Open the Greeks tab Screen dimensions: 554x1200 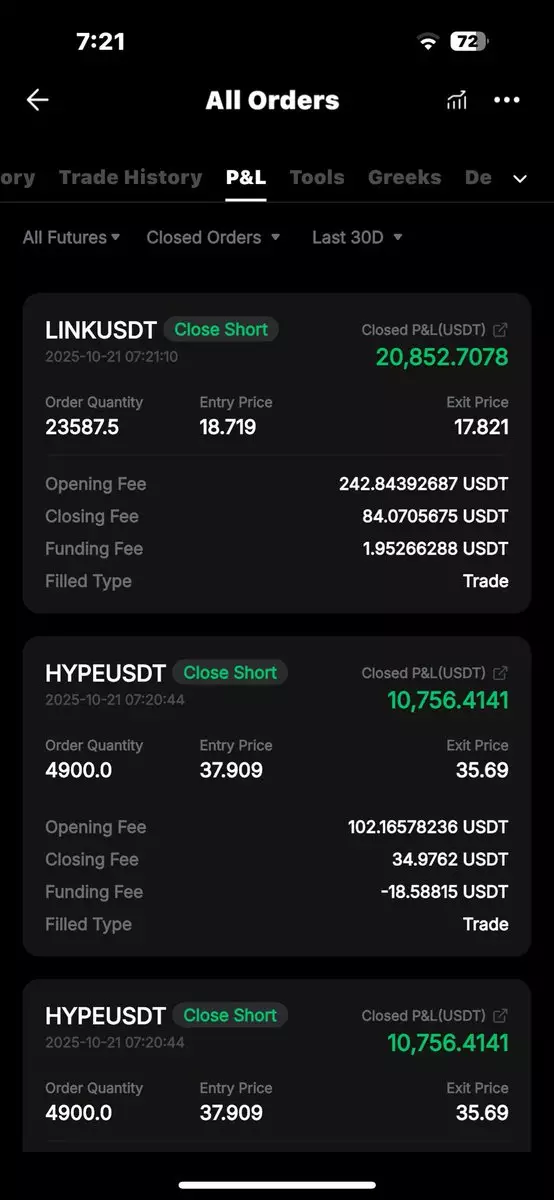pyautogui.click(x=404, y=177)
